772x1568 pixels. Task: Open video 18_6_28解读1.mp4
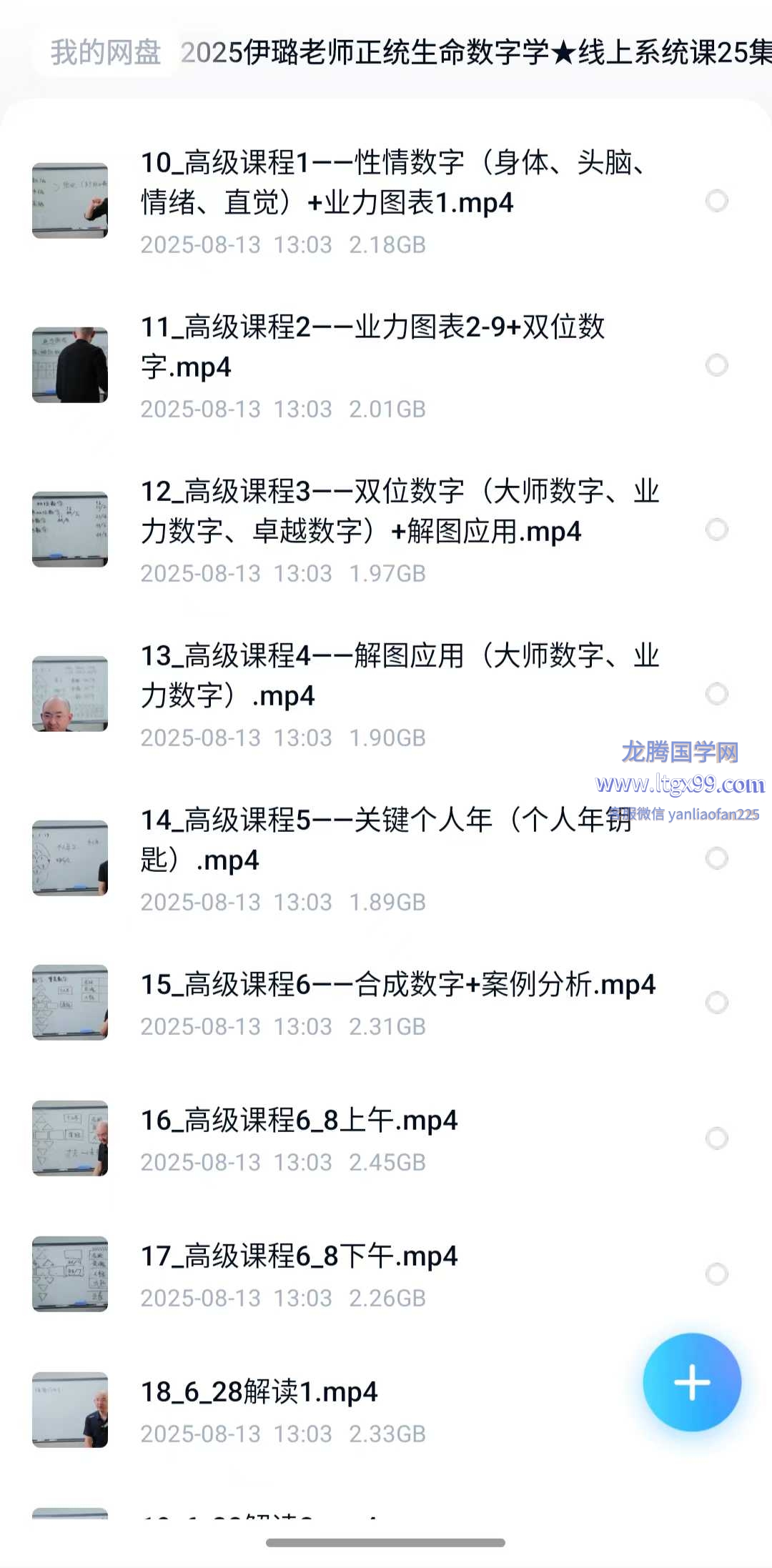pos(259,1392)
